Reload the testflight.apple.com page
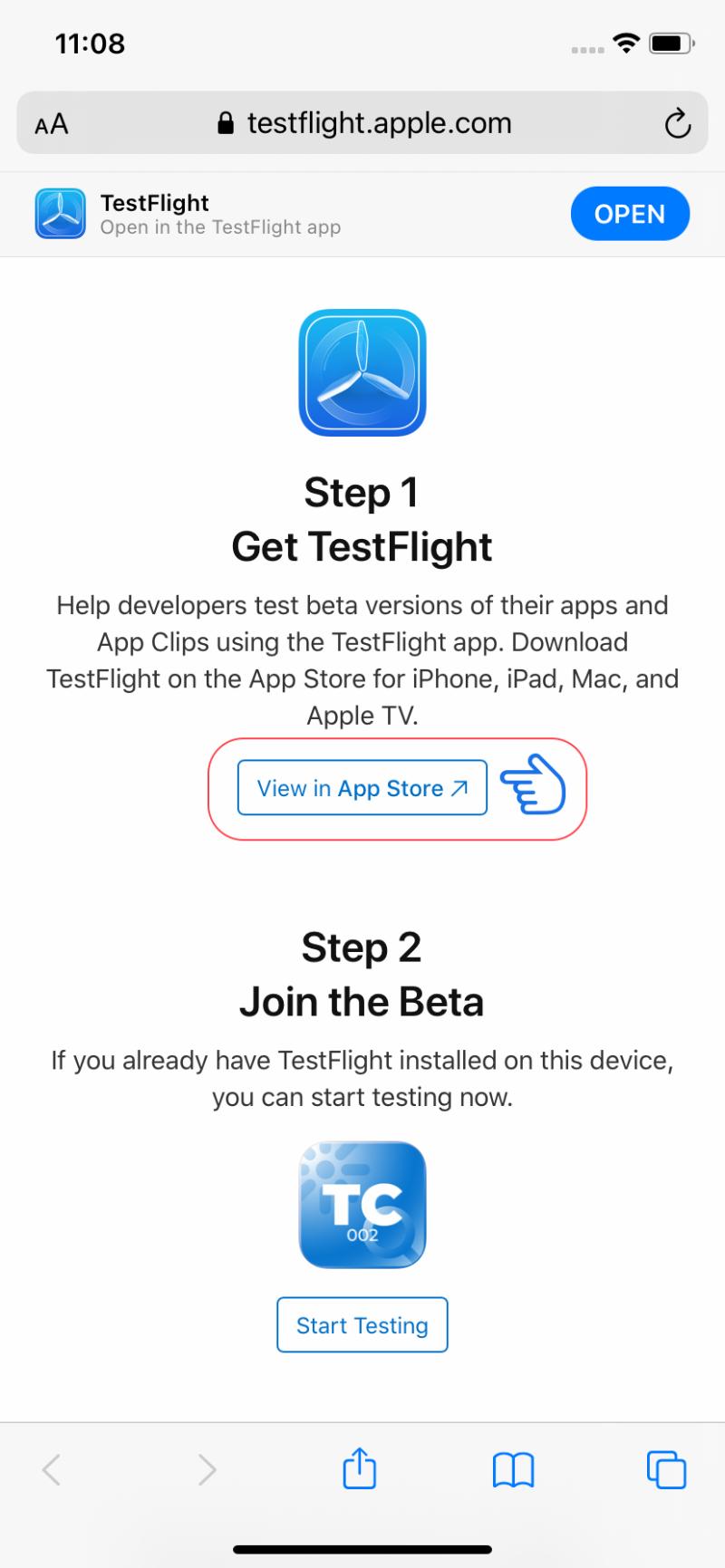The image size is (725, 1568). point(677,124)
